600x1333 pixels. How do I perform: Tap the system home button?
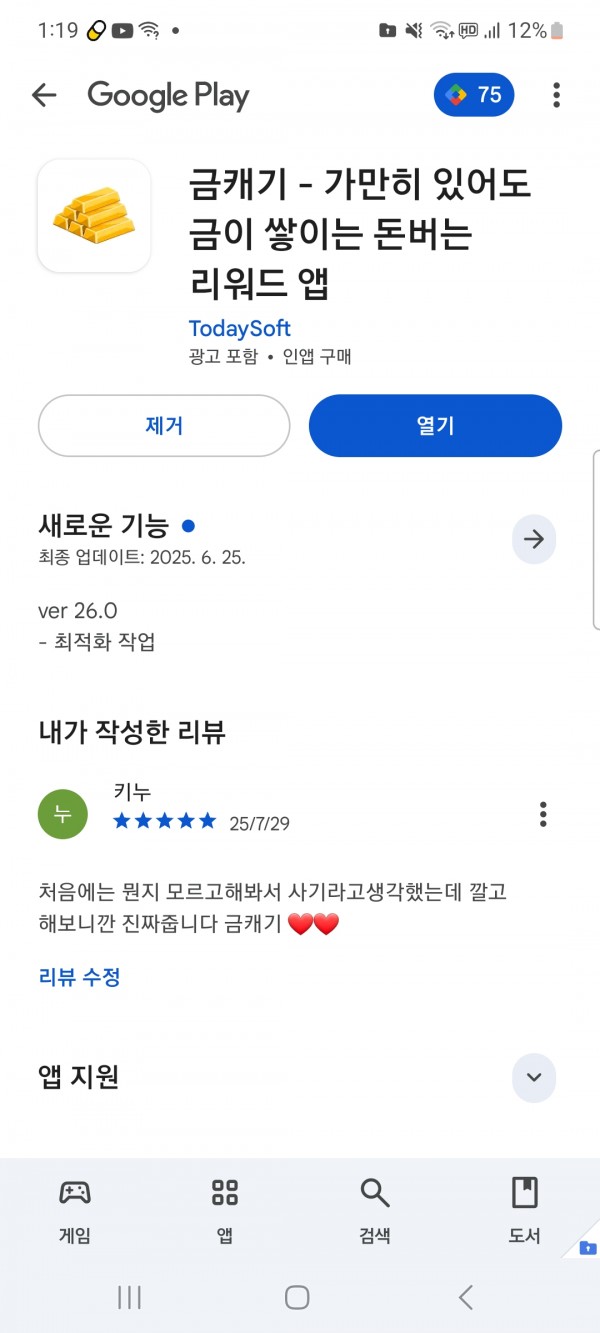click(x=297, y=1298)
